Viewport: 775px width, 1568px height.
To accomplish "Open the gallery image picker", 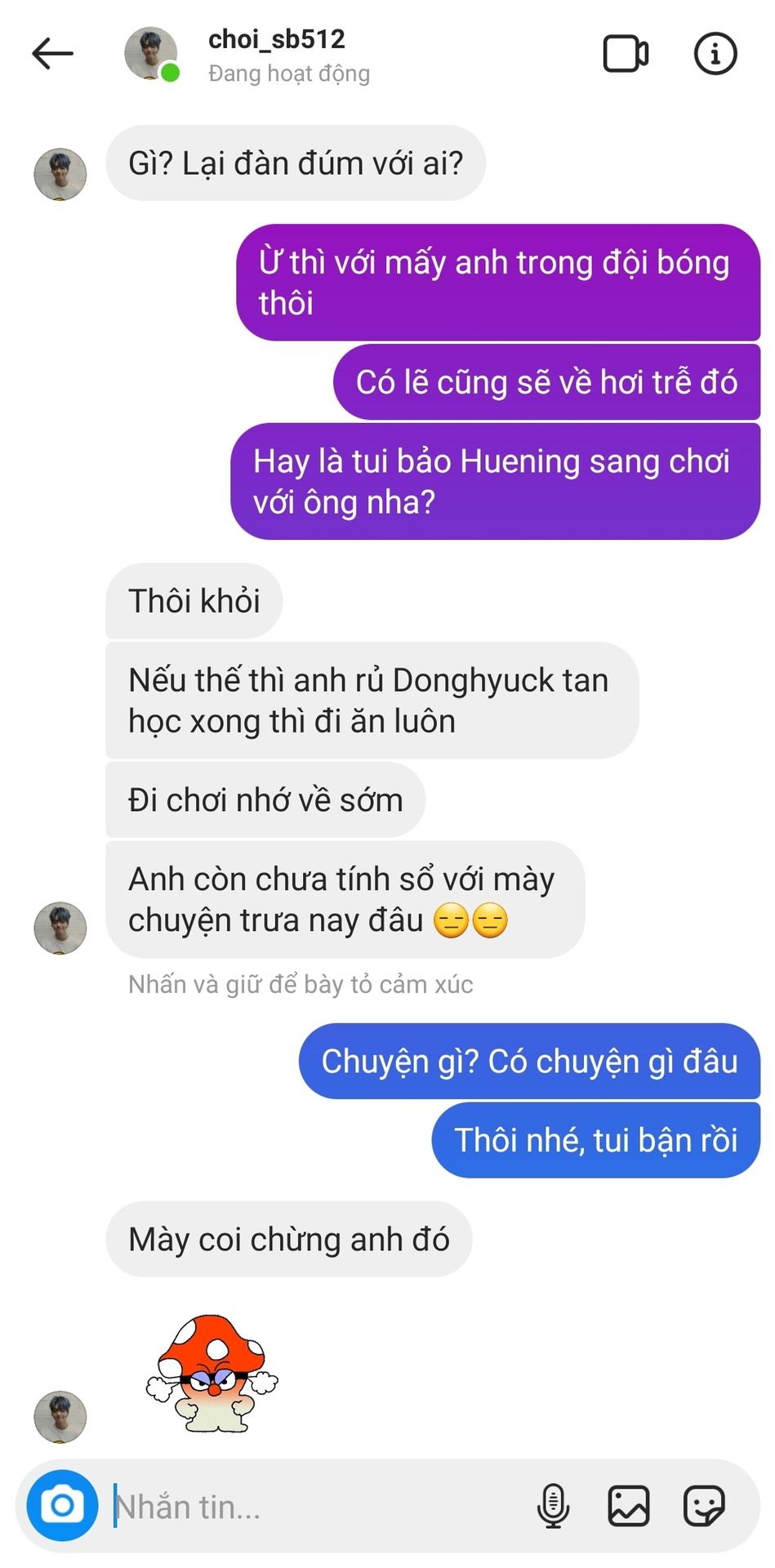I will [x=628, y=1506].
